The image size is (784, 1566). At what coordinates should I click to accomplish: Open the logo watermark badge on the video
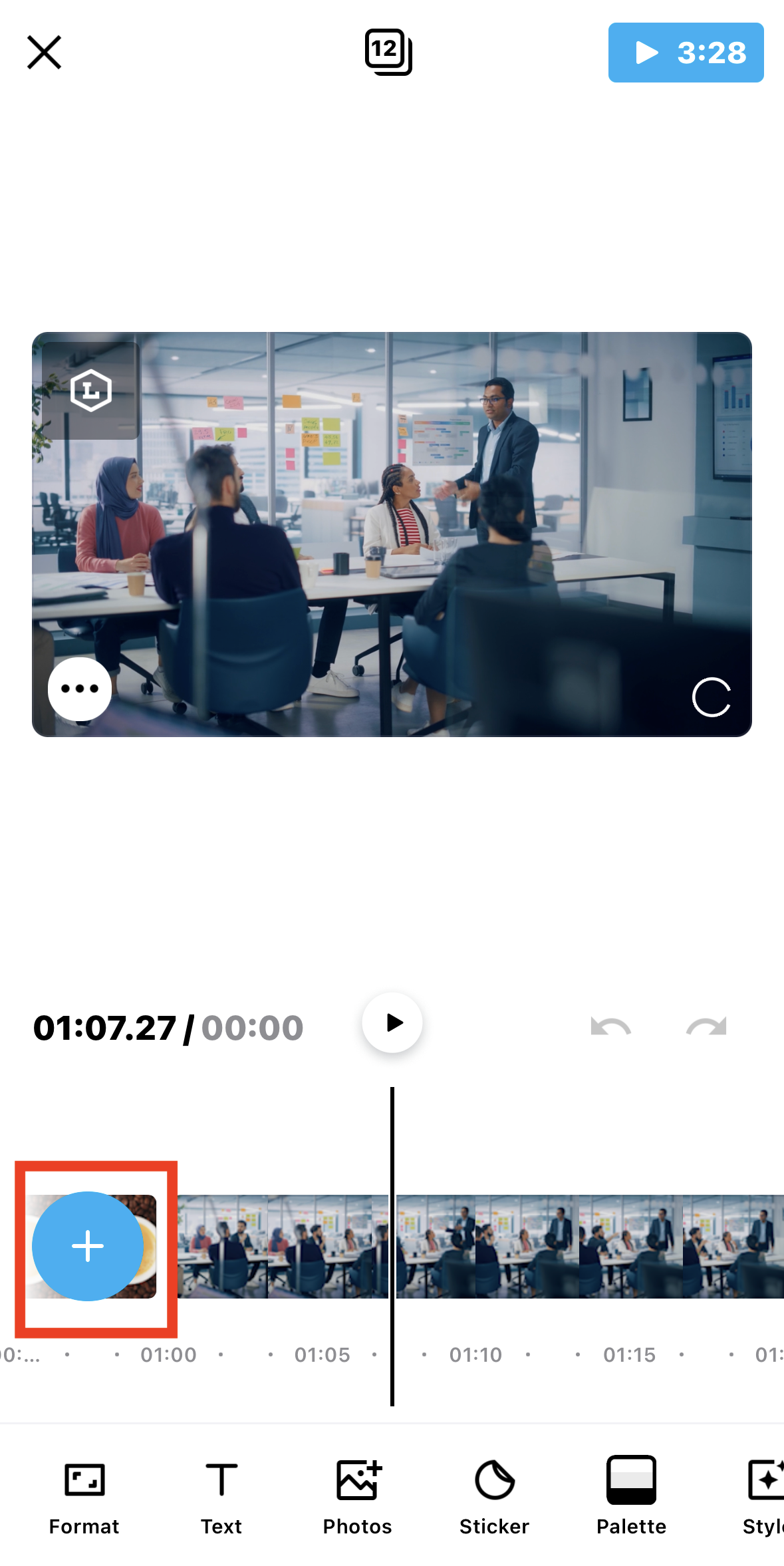(90, 391)
